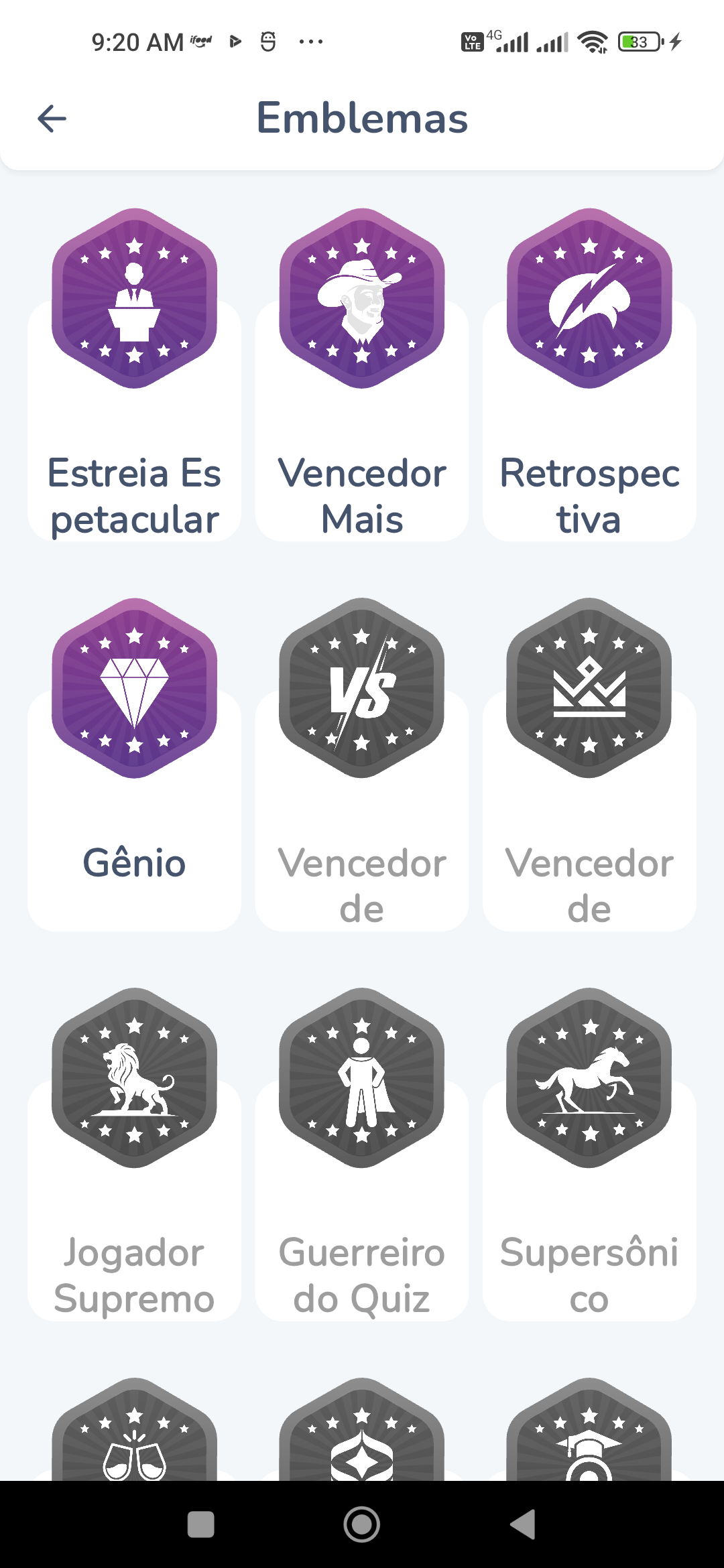Select the Supersônico horse badge
This screenshot has height=1568, width=724.
click(x=589, y=1153)
